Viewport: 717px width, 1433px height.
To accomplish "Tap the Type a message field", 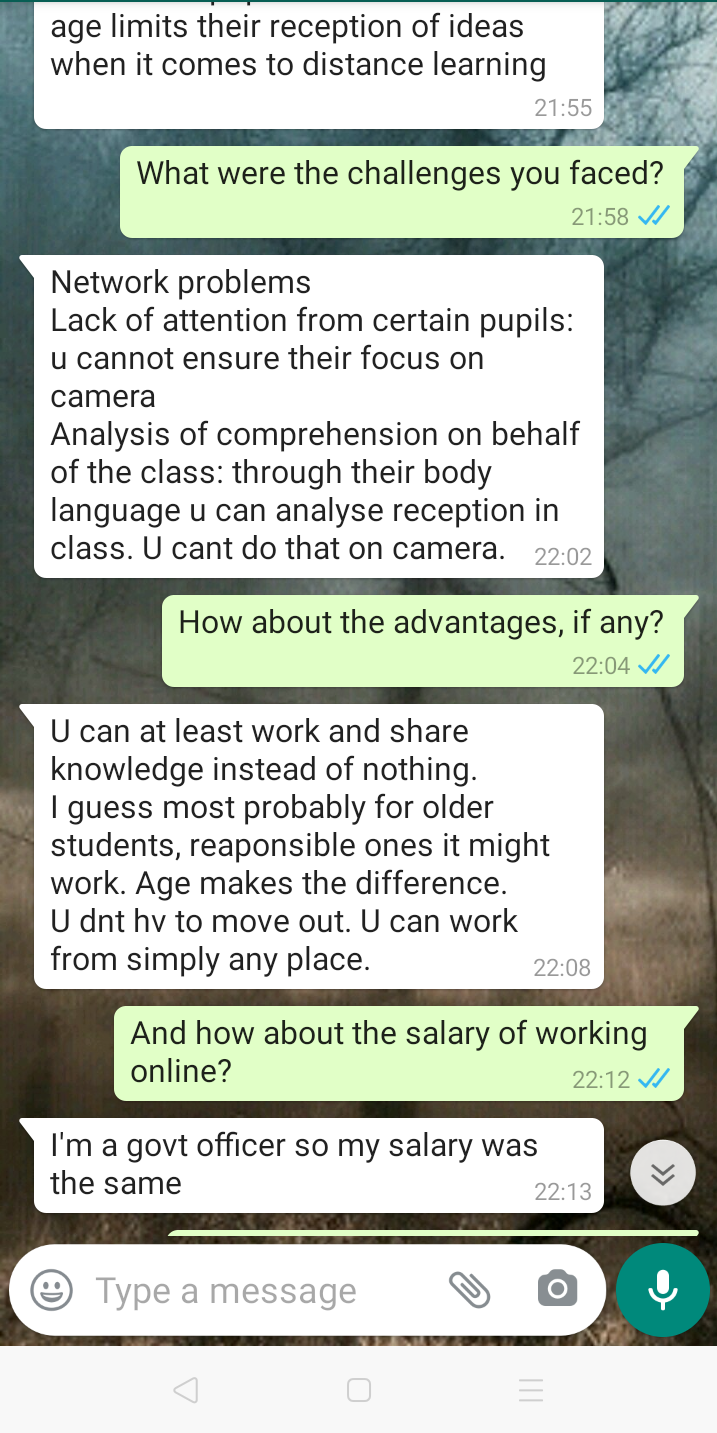I will 260,1291.
